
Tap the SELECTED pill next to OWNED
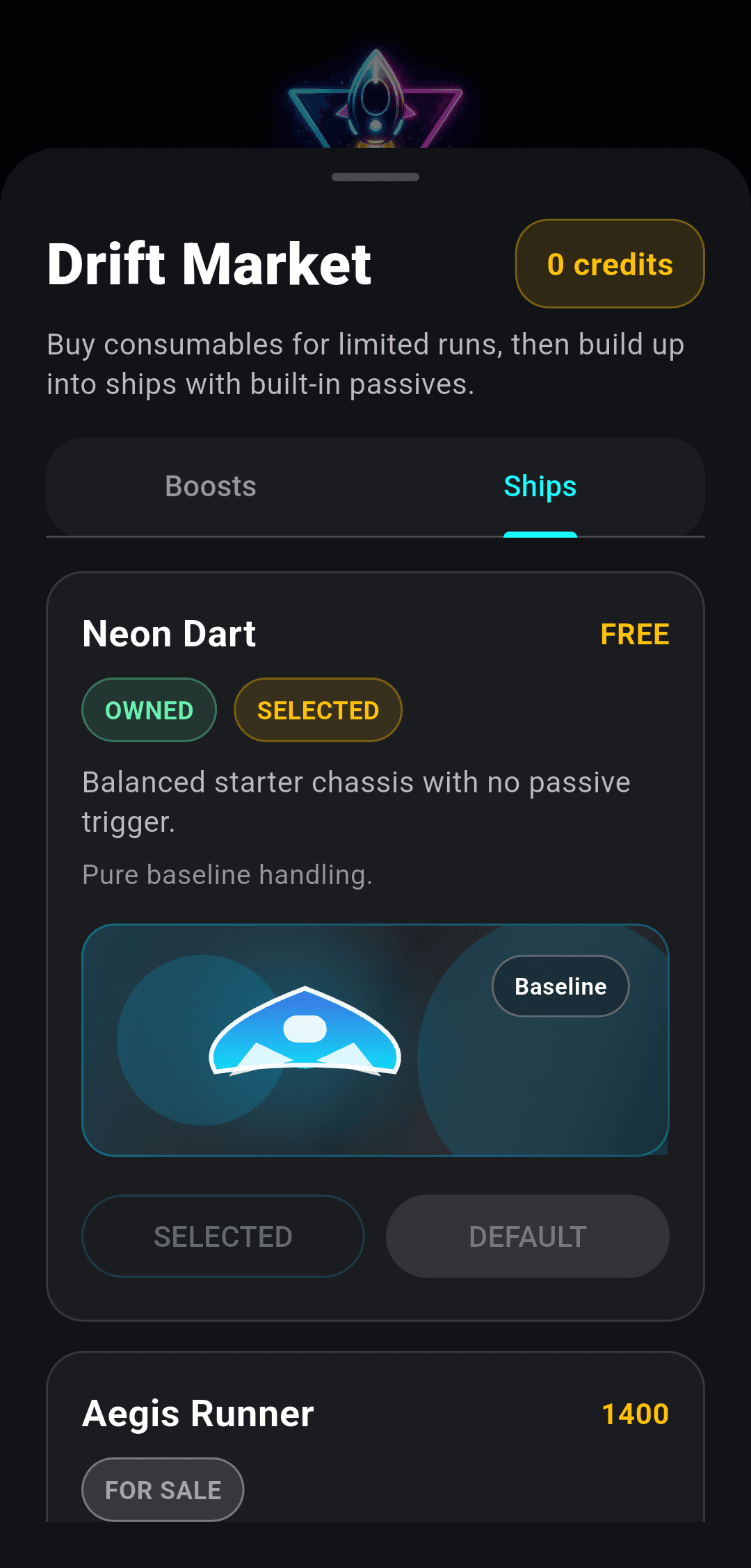(x=317, y=710)
